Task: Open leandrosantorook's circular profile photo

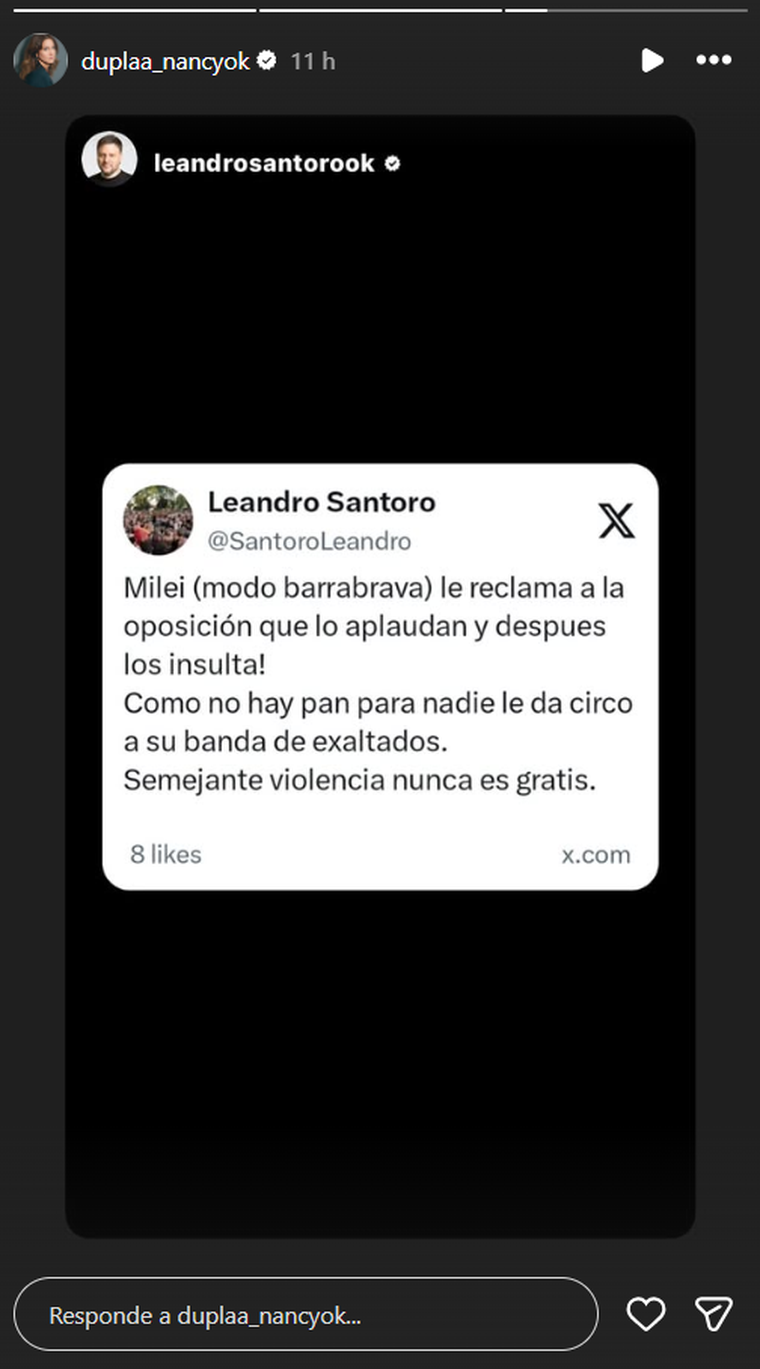Action: [x=110, y=160]
